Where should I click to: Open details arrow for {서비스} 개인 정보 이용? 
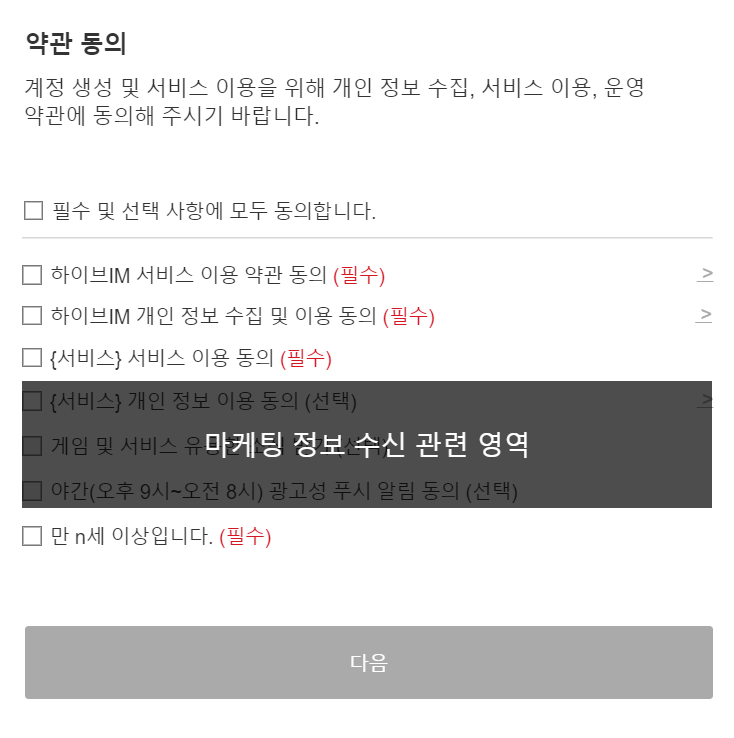click(x=705, y=401)
